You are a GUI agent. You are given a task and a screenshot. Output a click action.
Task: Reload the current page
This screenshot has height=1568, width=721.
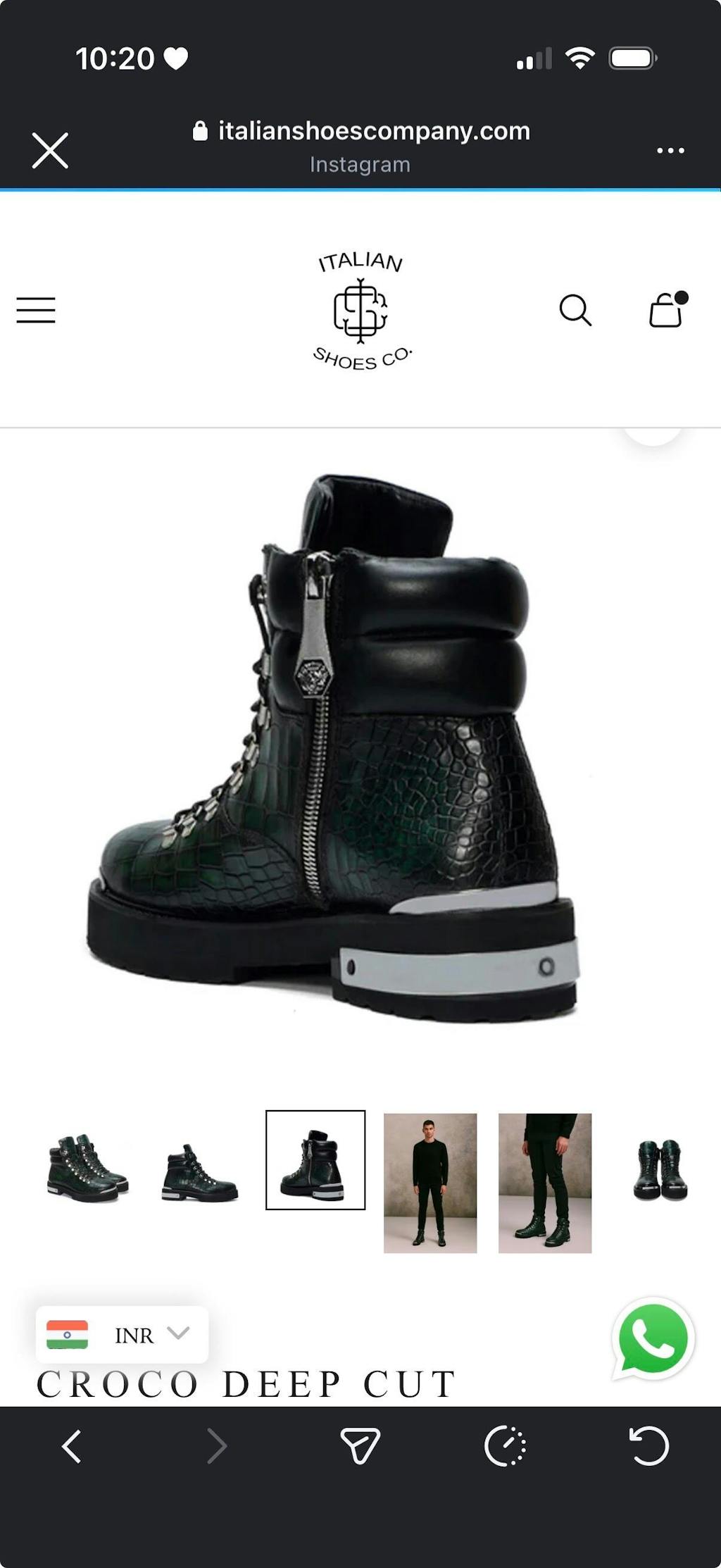point(648,1445)
